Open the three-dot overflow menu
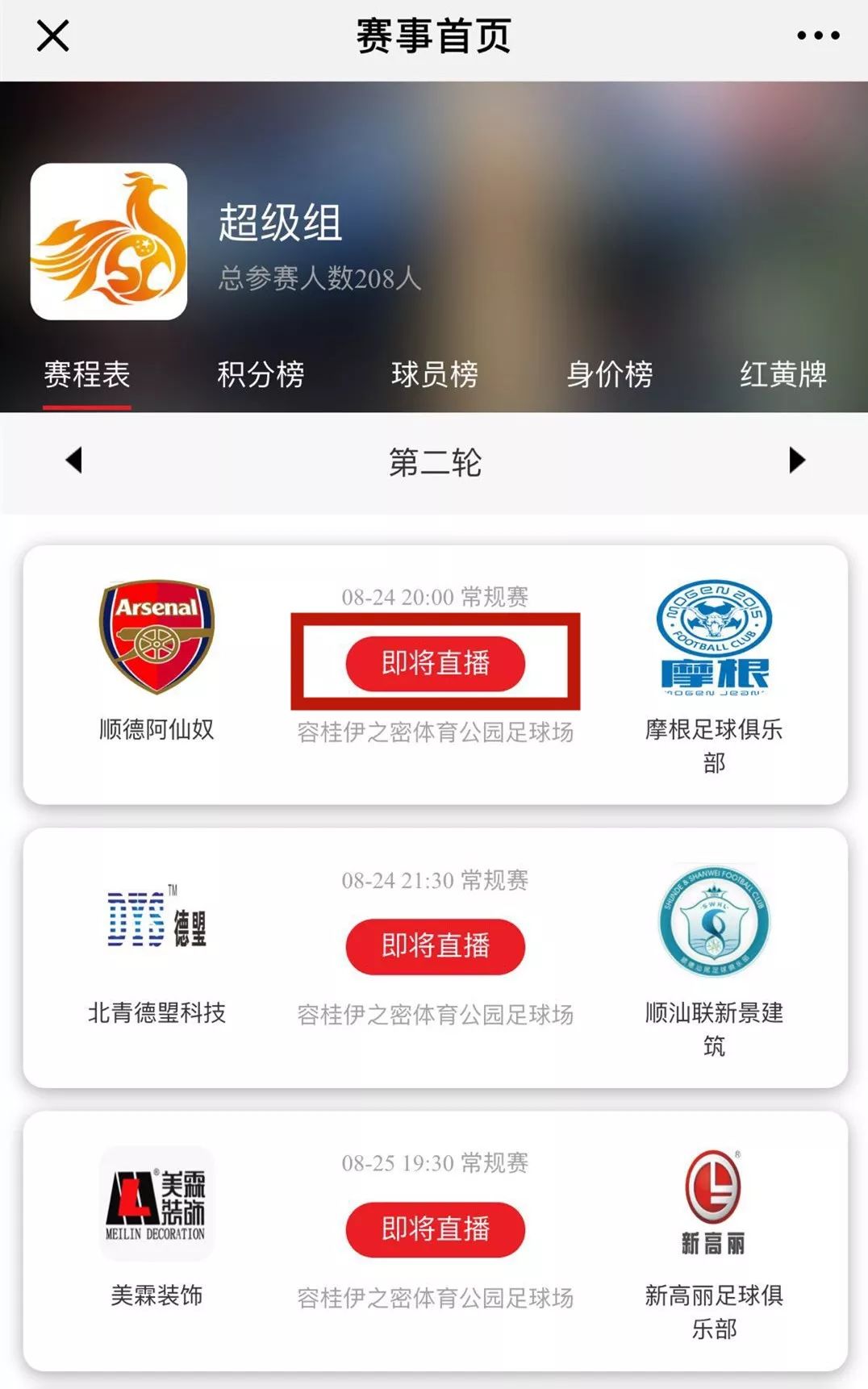Viewport: 868px width, 1389px height. point(818,35)
